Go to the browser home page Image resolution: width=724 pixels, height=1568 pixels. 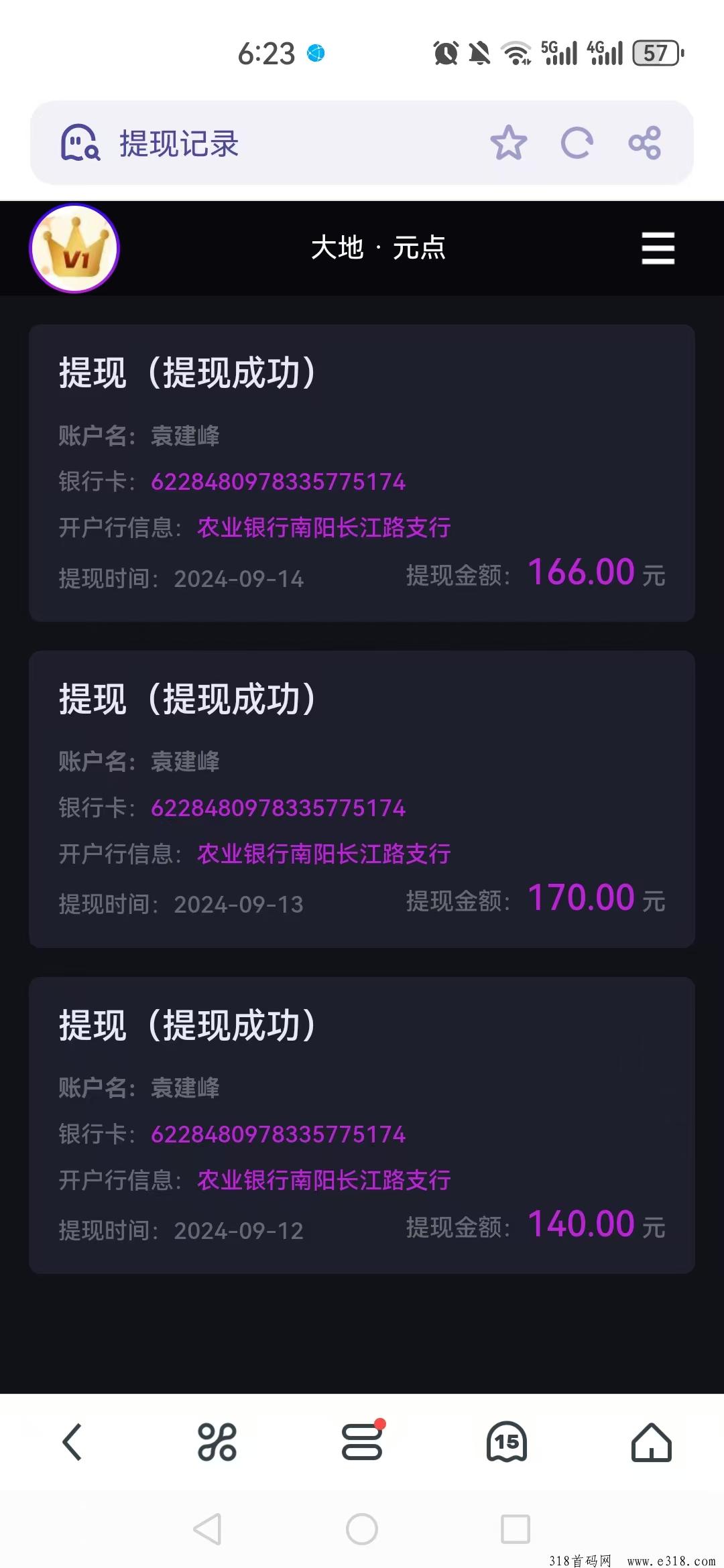tap(652, 1441)
